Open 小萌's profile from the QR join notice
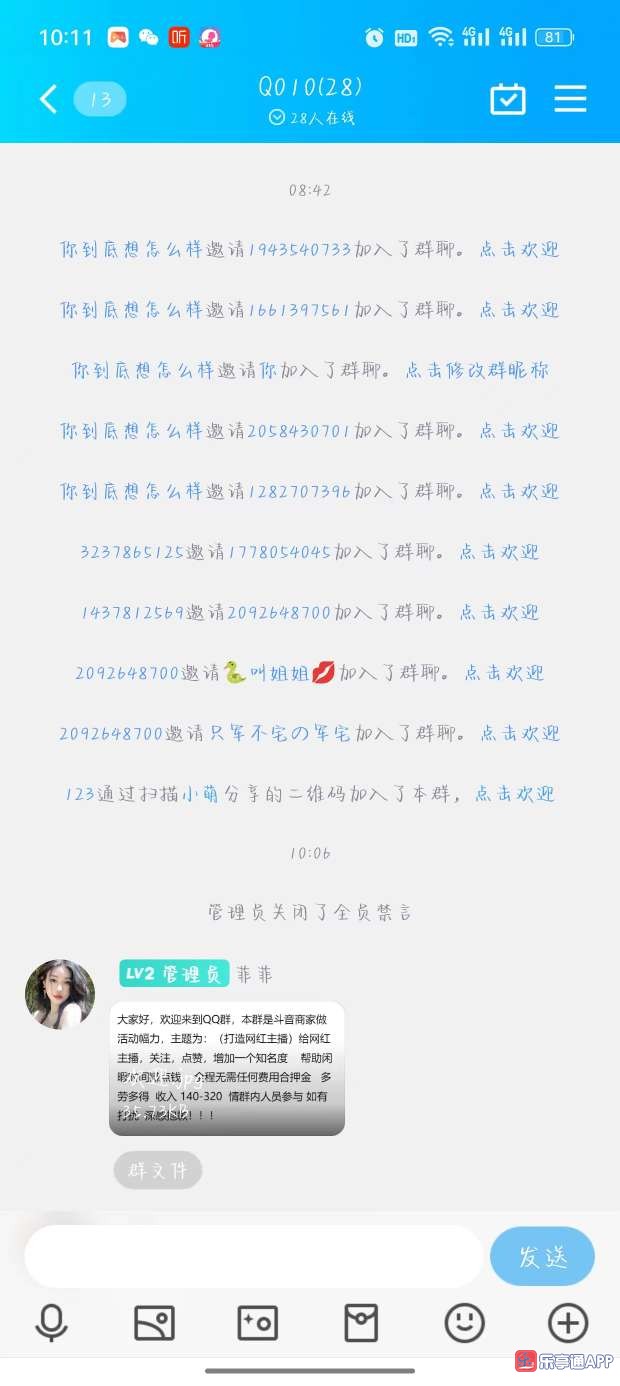 [x=200, y=794]
